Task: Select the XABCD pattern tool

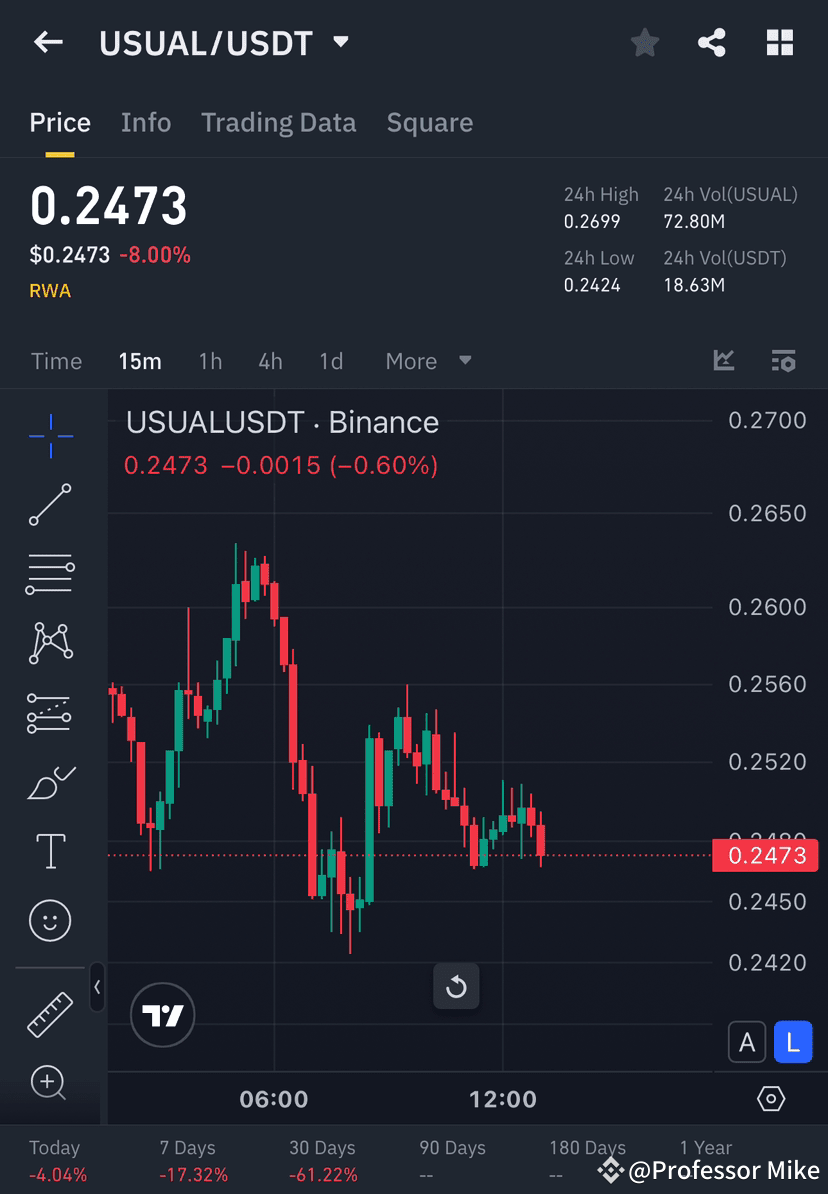Action: (x=50, y=643)
